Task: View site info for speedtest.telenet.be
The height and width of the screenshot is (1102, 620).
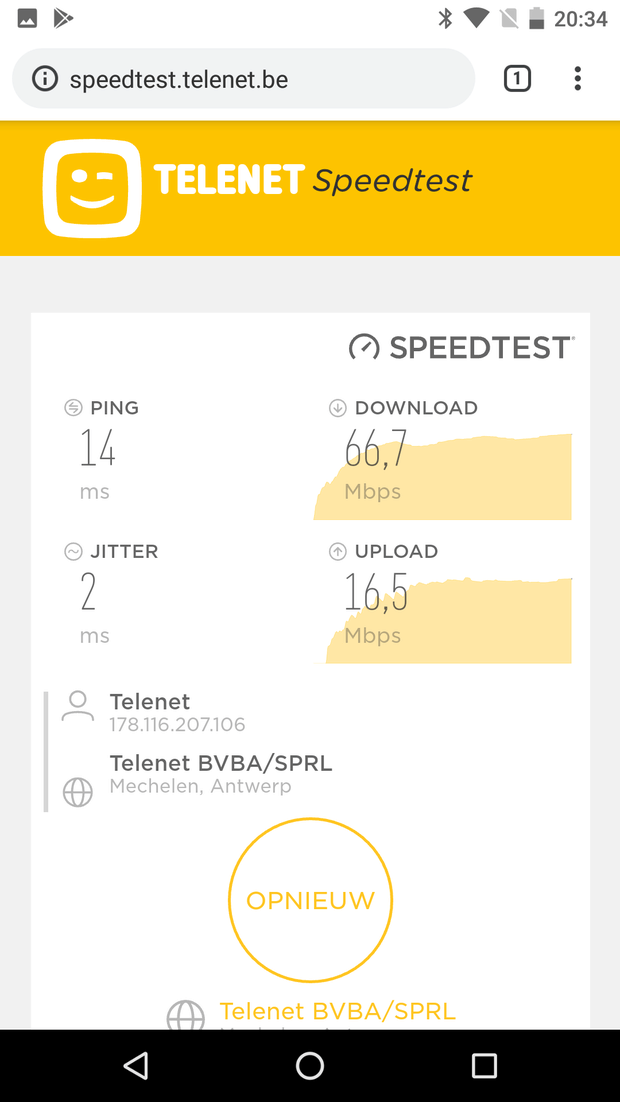Action: pyautogui.click(x=45, y=79)
